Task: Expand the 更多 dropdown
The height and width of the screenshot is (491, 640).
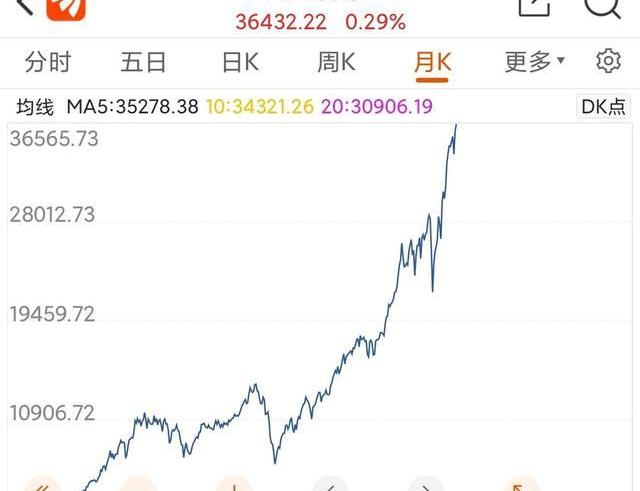Action: [x=534, y=63]
